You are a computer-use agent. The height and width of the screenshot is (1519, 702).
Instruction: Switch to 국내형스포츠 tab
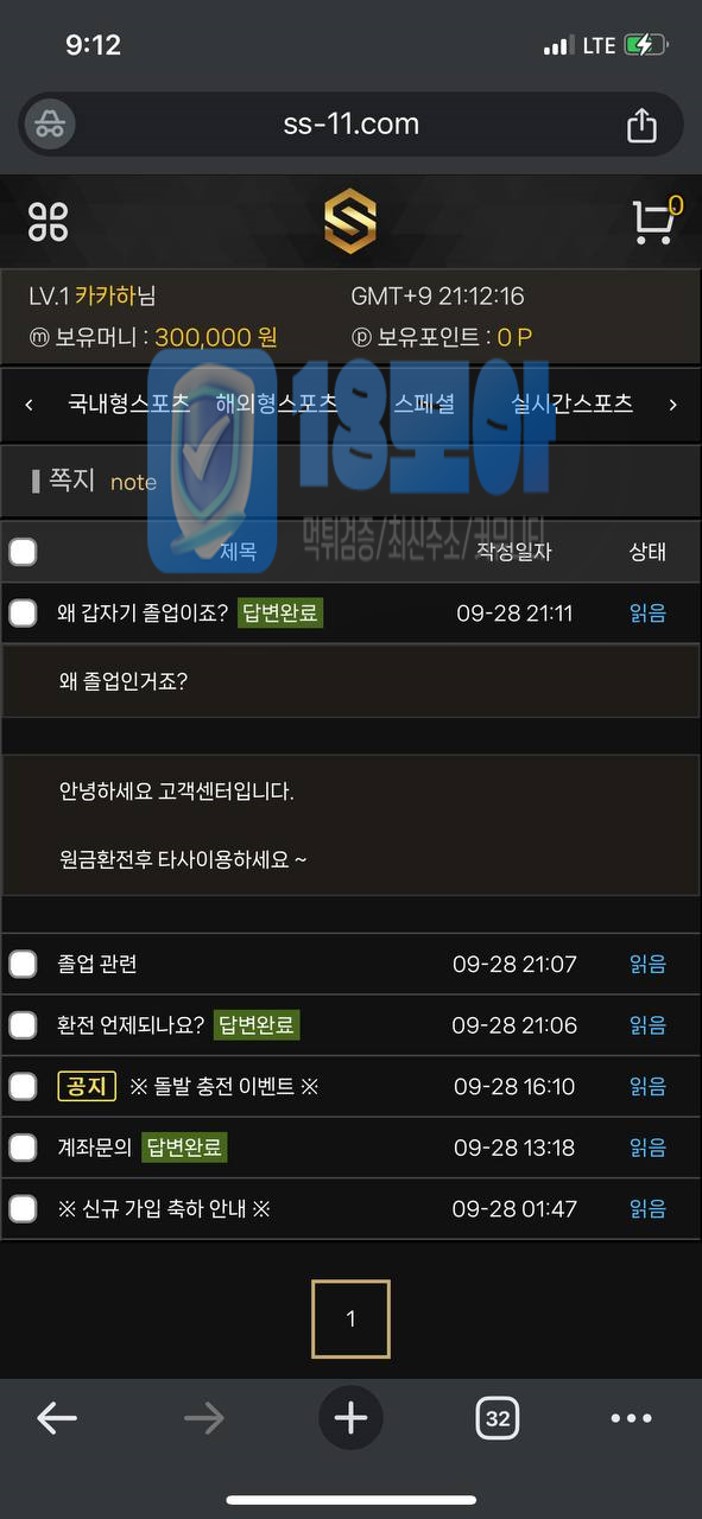point(128,404)
